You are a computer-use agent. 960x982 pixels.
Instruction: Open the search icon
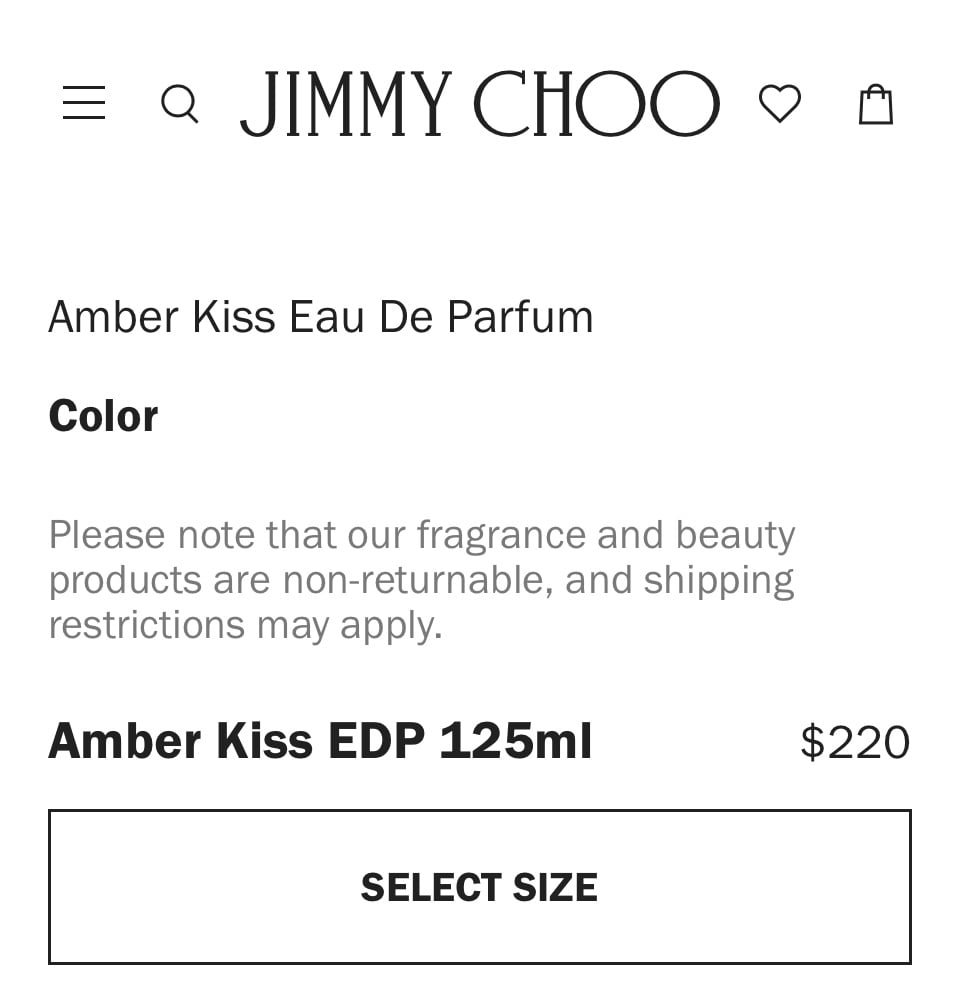(180, 104)
